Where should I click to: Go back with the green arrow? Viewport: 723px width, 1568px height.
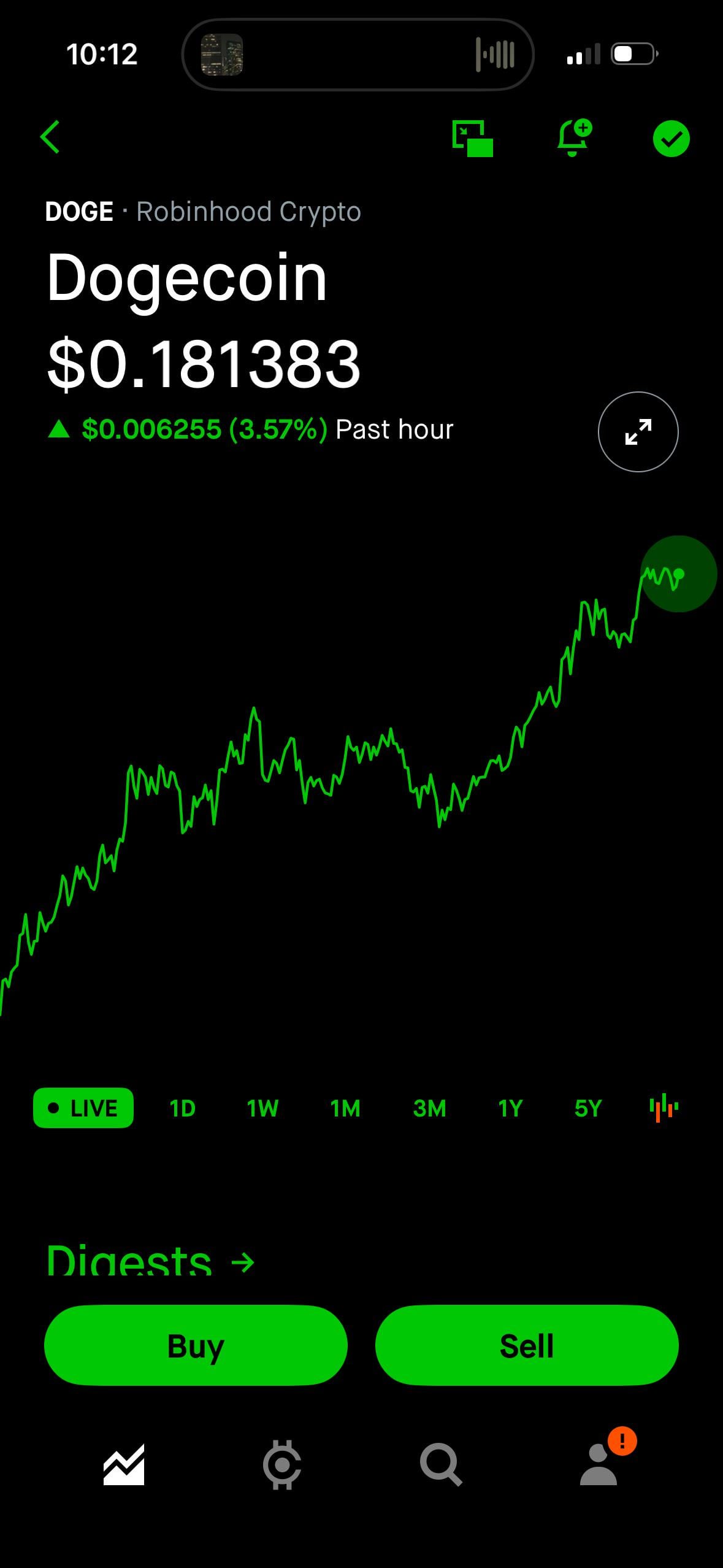[50, 137]
